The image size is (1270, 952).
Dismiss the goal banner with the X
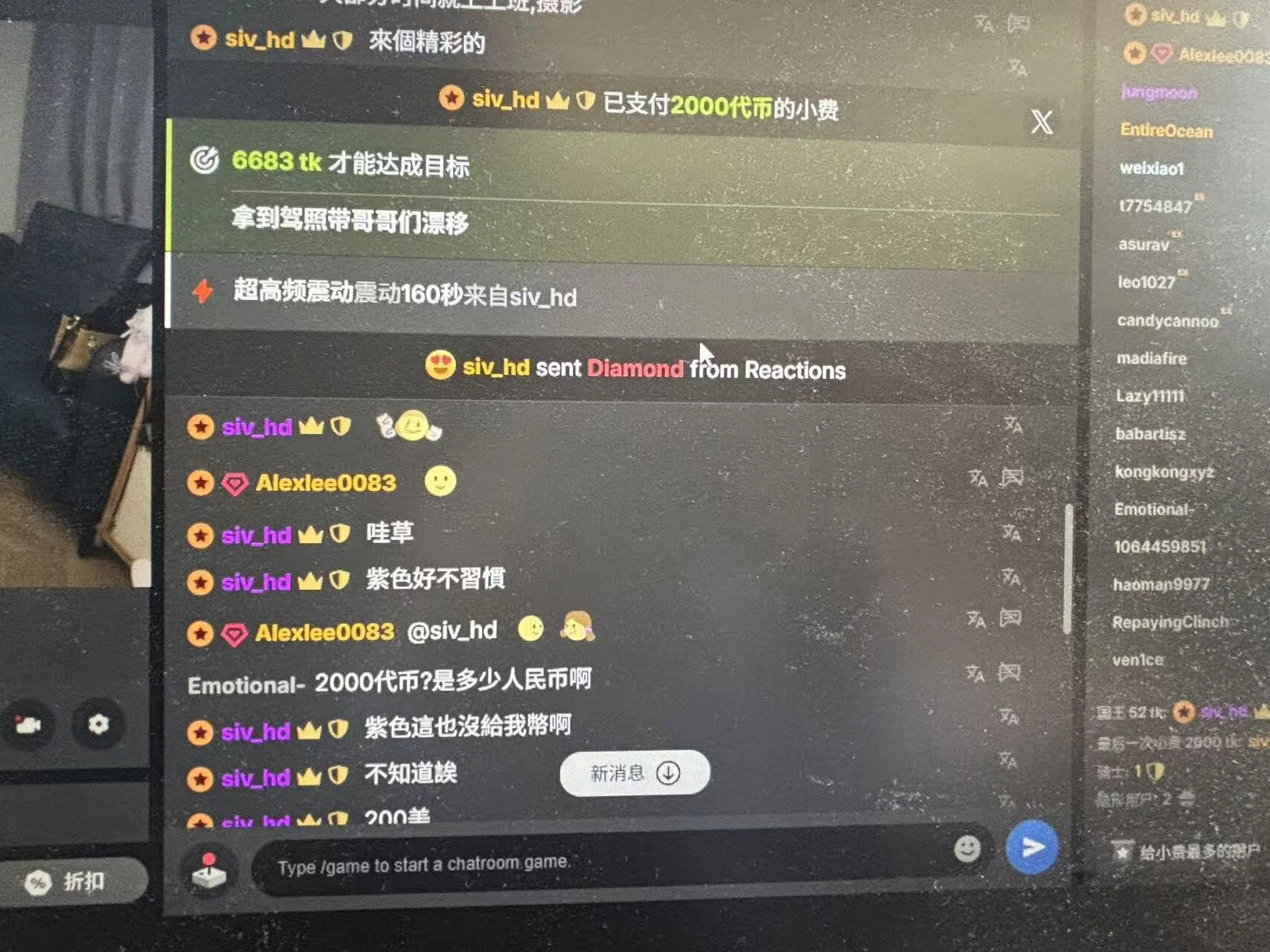point(1042,121)
